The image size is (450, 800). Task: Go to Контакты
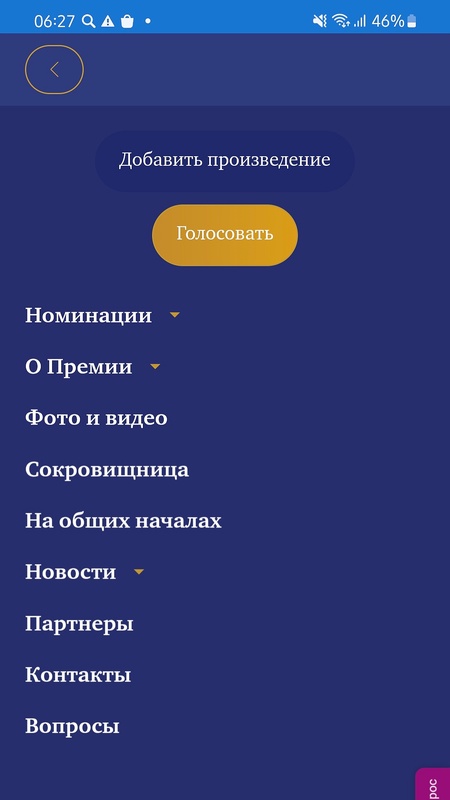(x=78, y=676)
